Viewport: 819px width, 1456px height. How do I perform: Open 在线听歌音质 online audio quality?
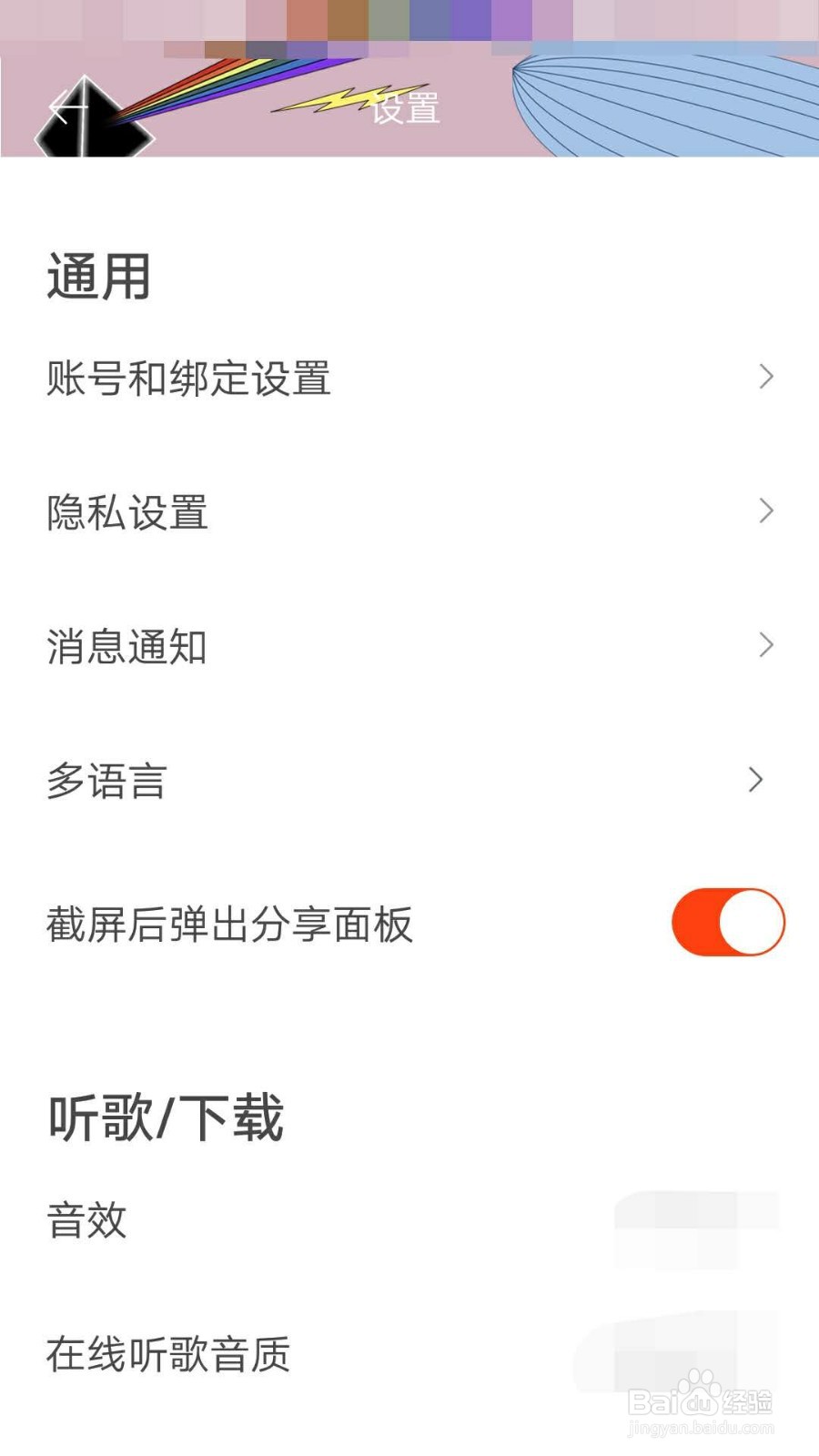[x=168, y=1357]
